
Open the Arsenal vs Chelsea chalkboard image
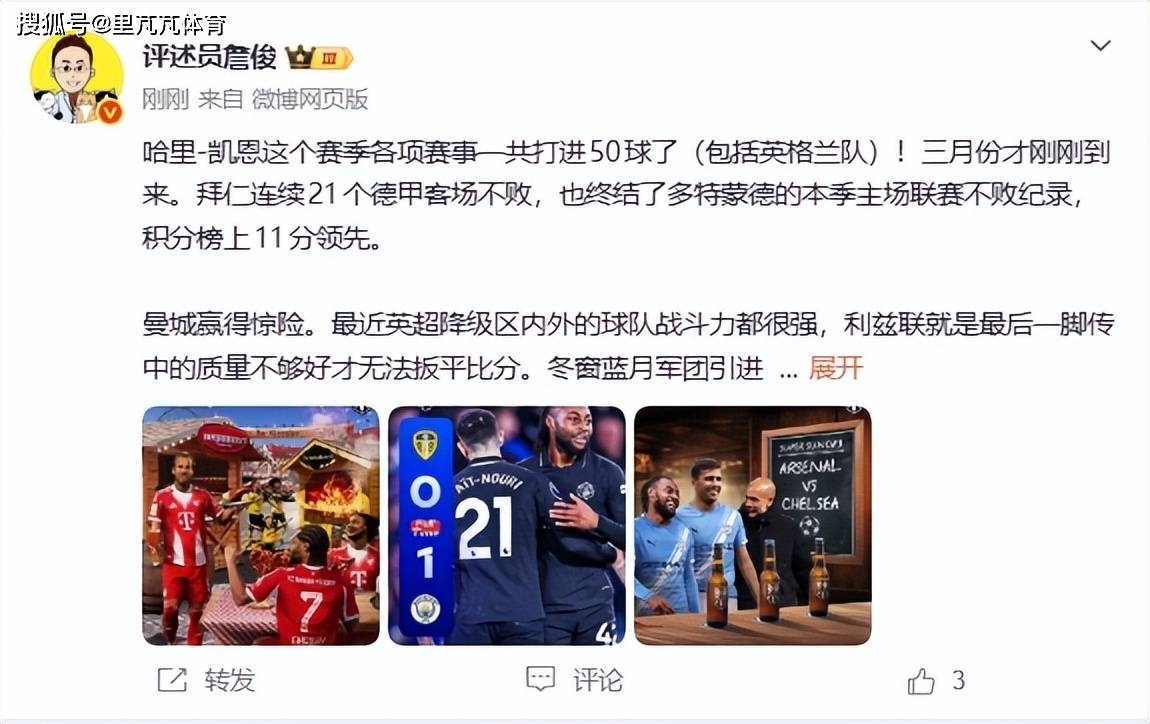click(752, 525)
